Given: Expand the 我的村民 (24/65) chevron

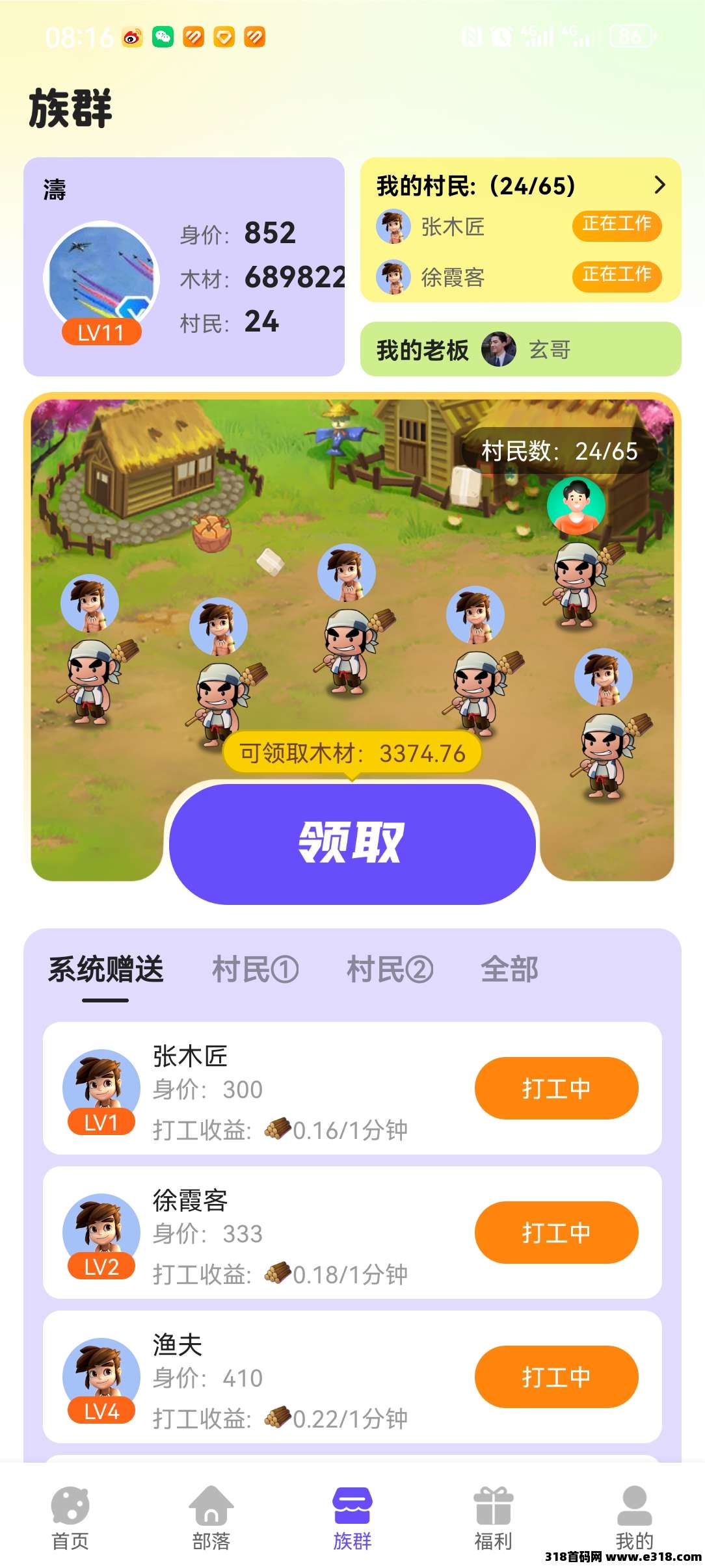Looking at the screenshot, I should 659,185.
